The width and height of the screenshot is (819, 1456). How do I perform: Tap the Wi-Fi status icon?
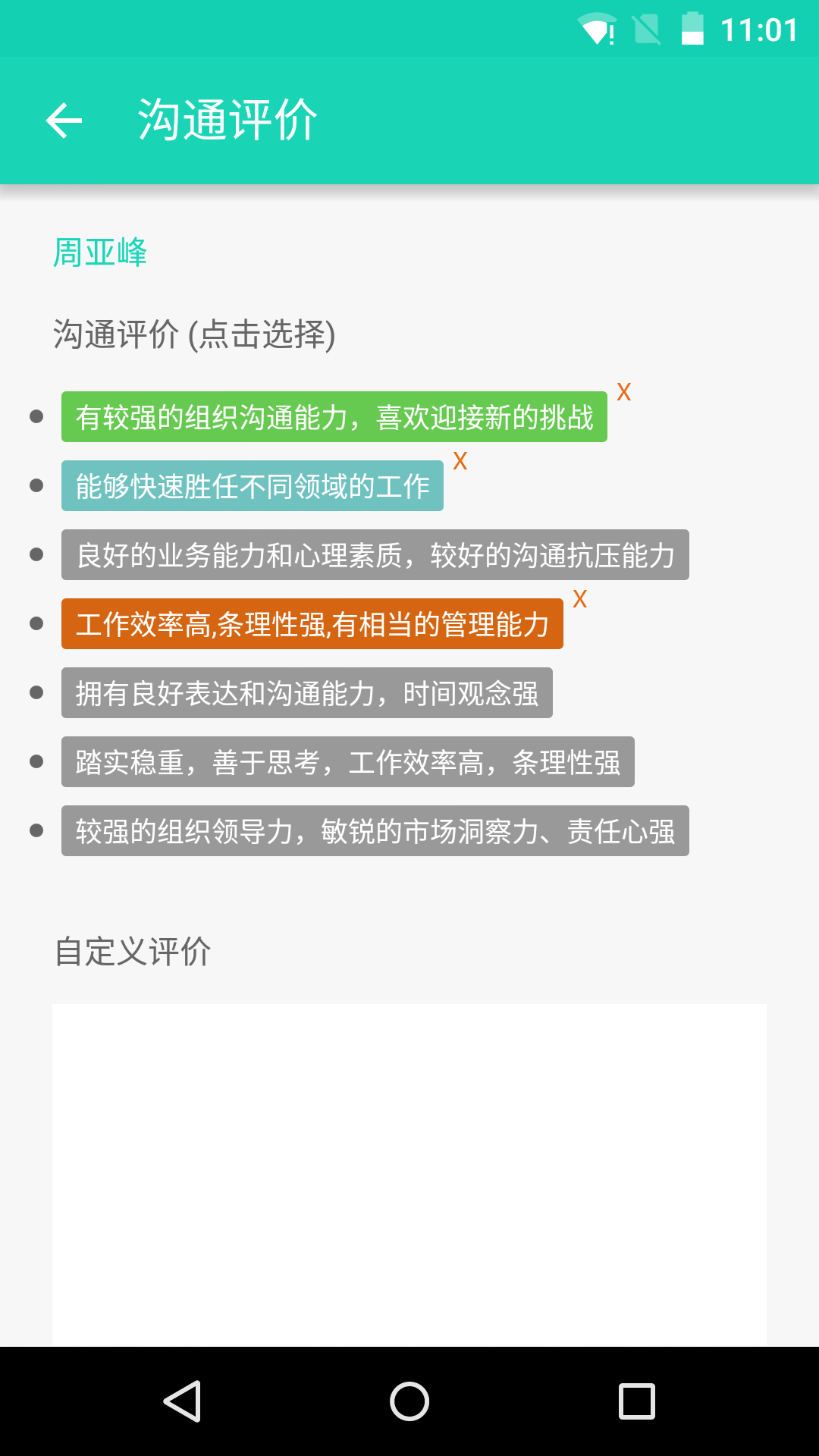point(595,27)
